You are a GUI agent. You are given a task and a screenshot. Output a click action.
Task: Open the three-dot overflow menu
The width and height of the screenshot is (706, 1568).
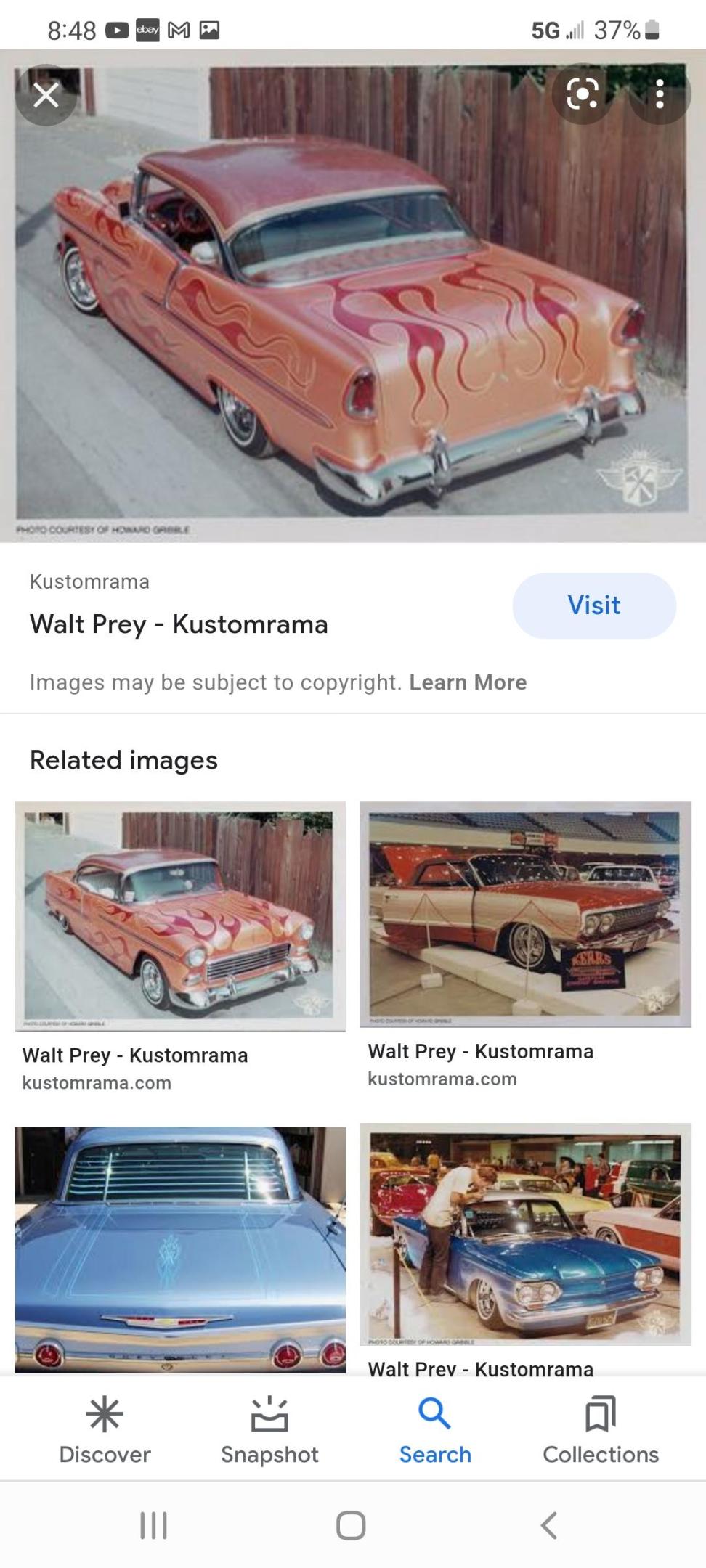coord(660,94)
